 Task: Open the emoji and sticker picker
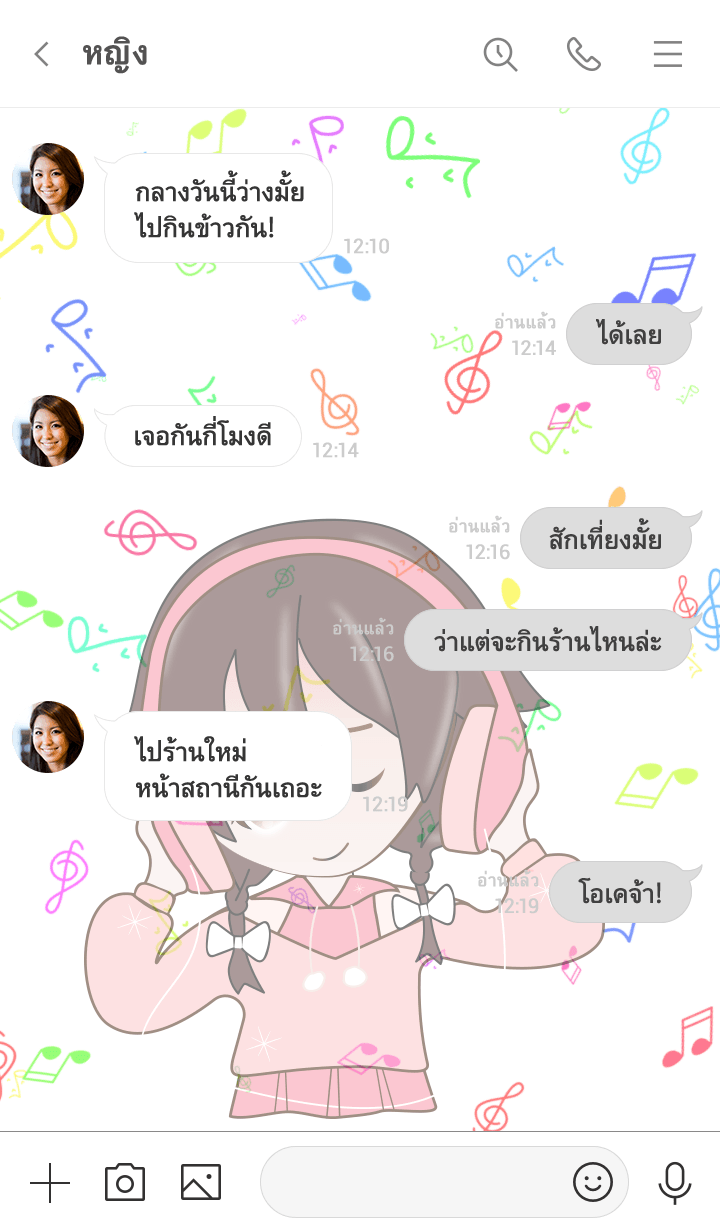[592, 1183]
